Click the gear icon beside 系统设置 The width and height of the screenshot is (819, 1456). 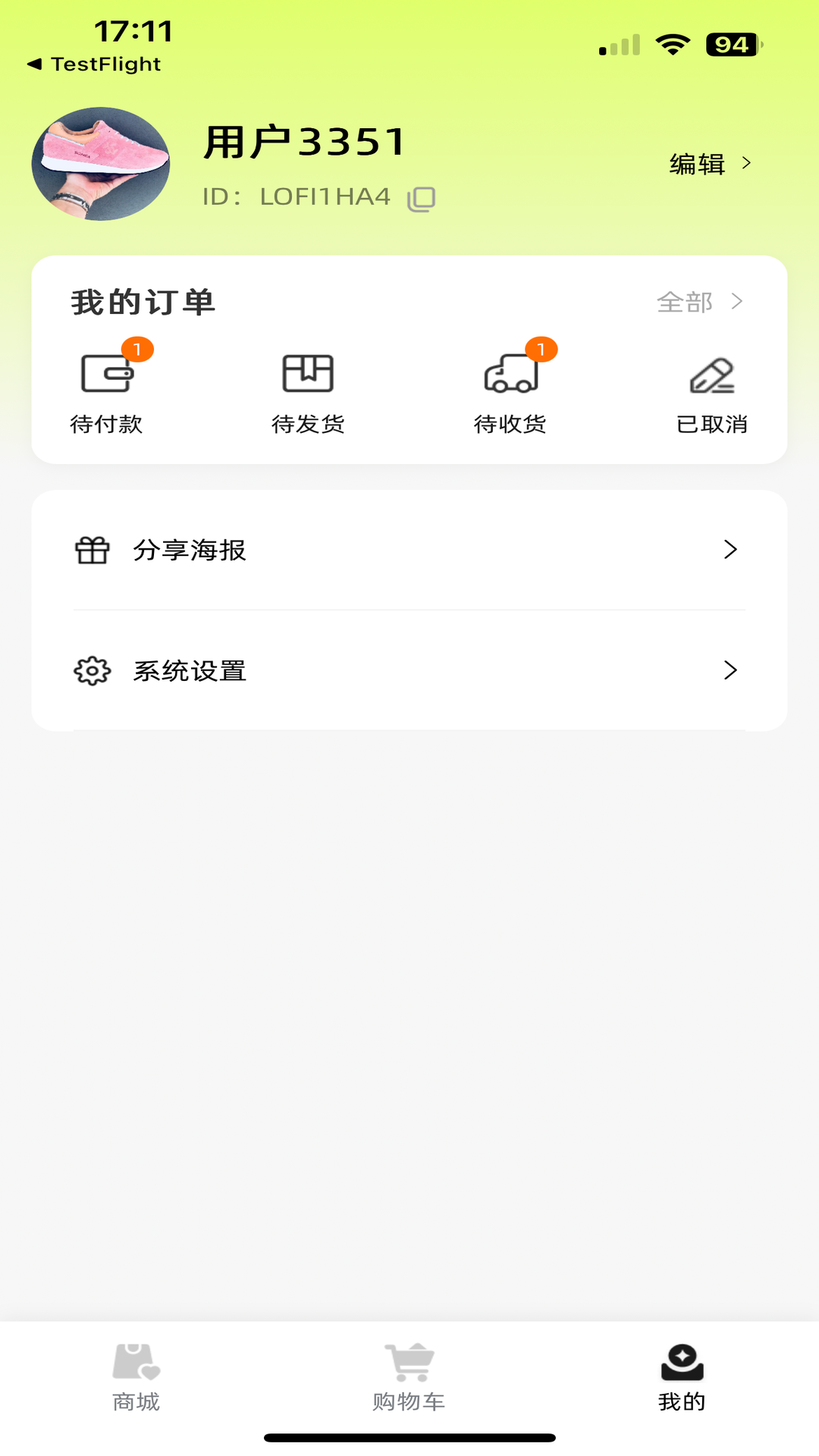pos(91,670)
